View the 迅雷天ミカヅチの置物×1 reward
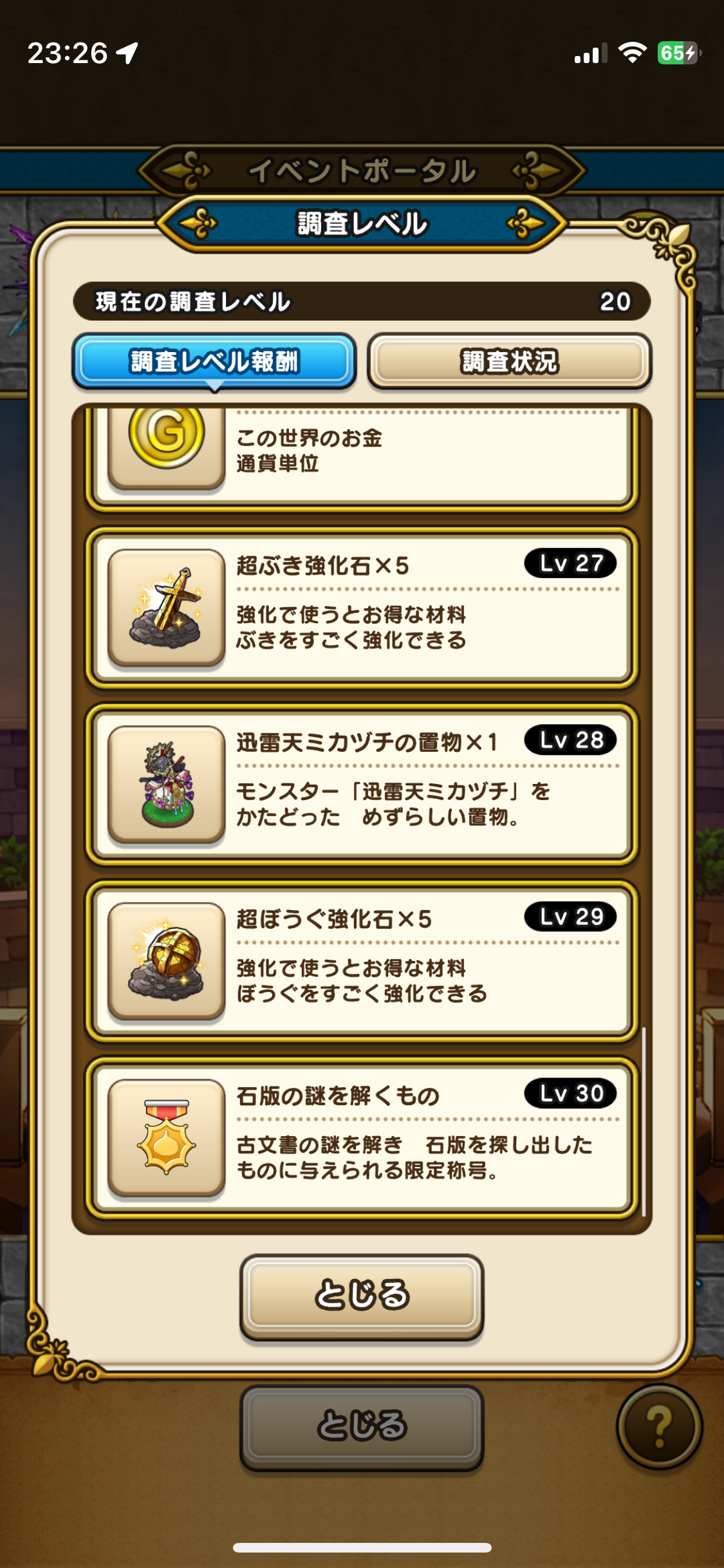The image size is (724, 1568). pos(362,785)
